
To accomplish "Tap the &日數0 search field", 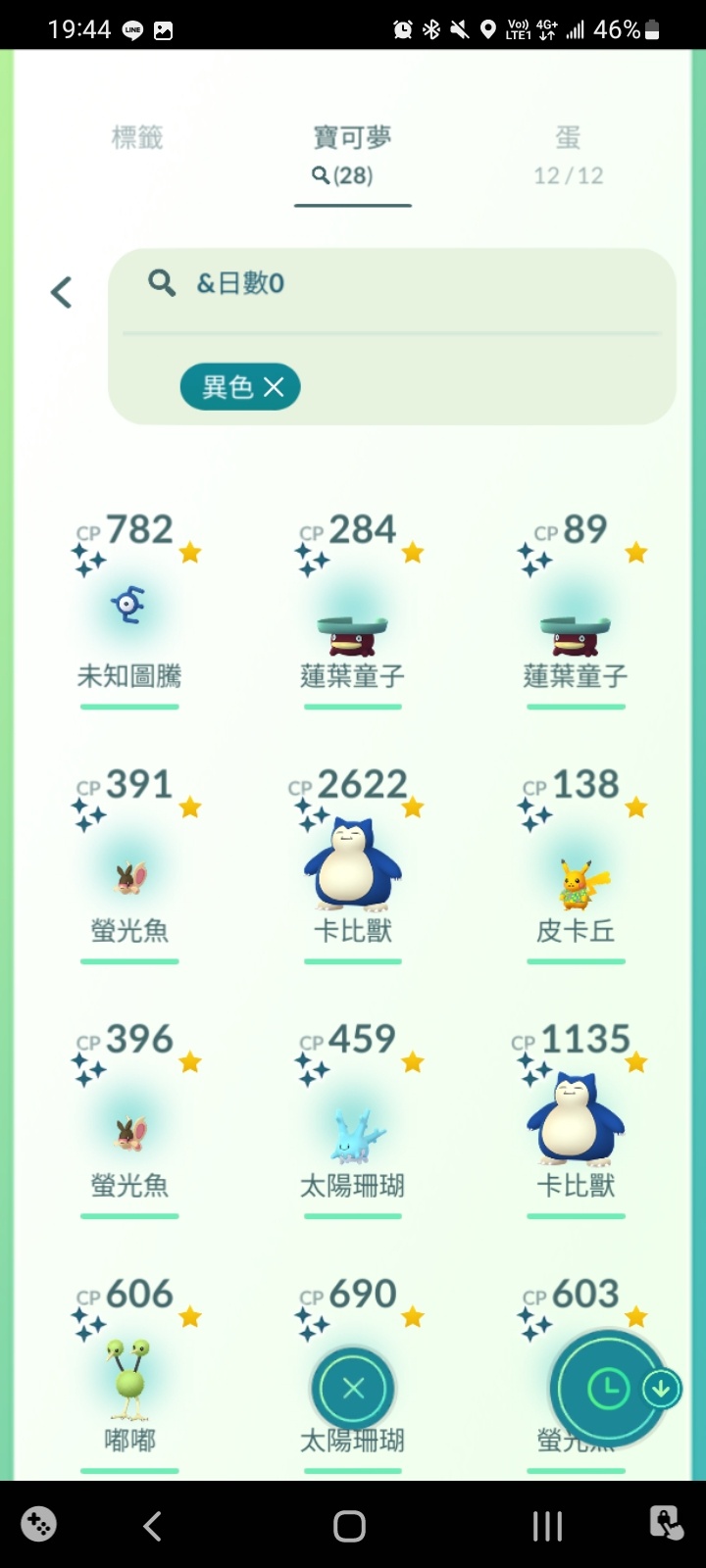I will pos(392,284).
